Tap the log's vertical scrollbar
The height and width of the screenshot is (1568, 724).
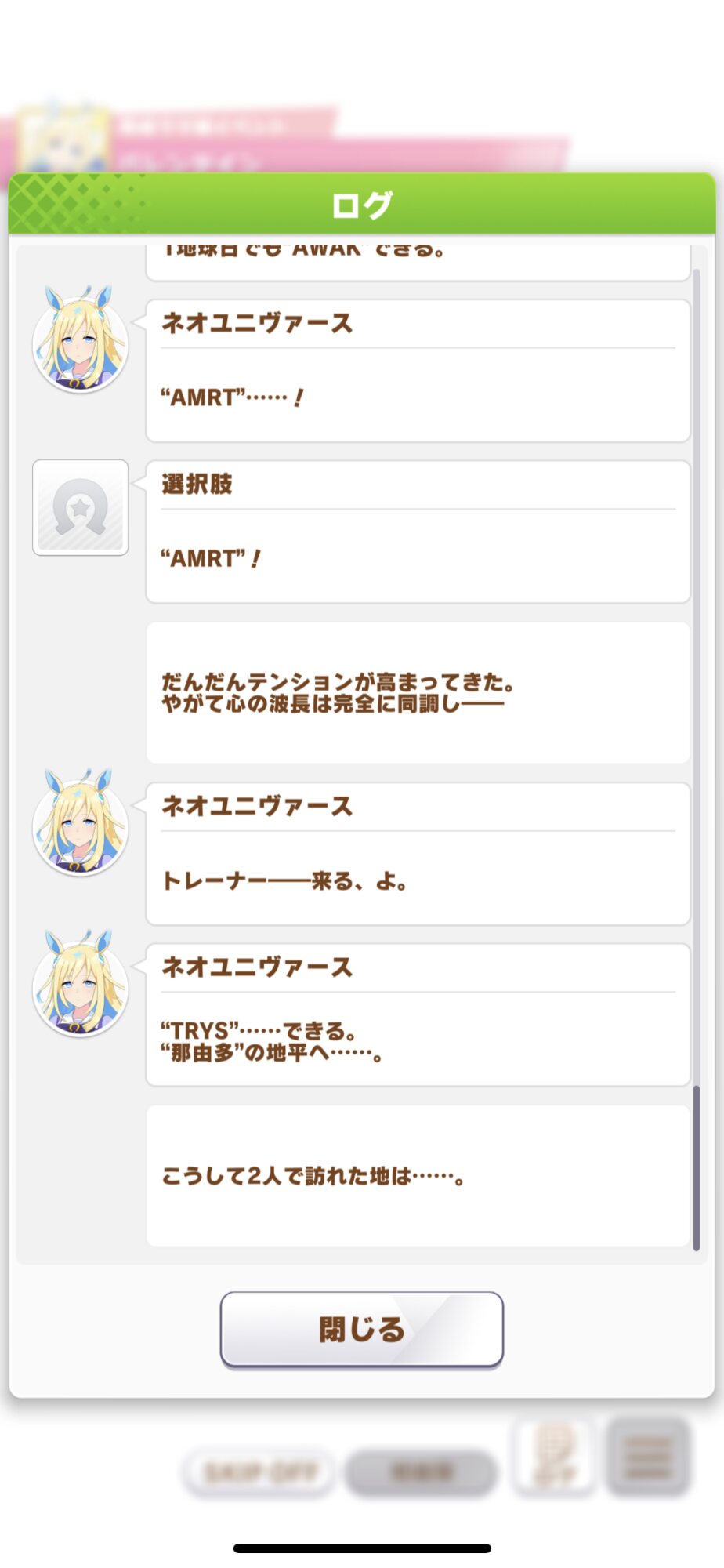[697, 759]
